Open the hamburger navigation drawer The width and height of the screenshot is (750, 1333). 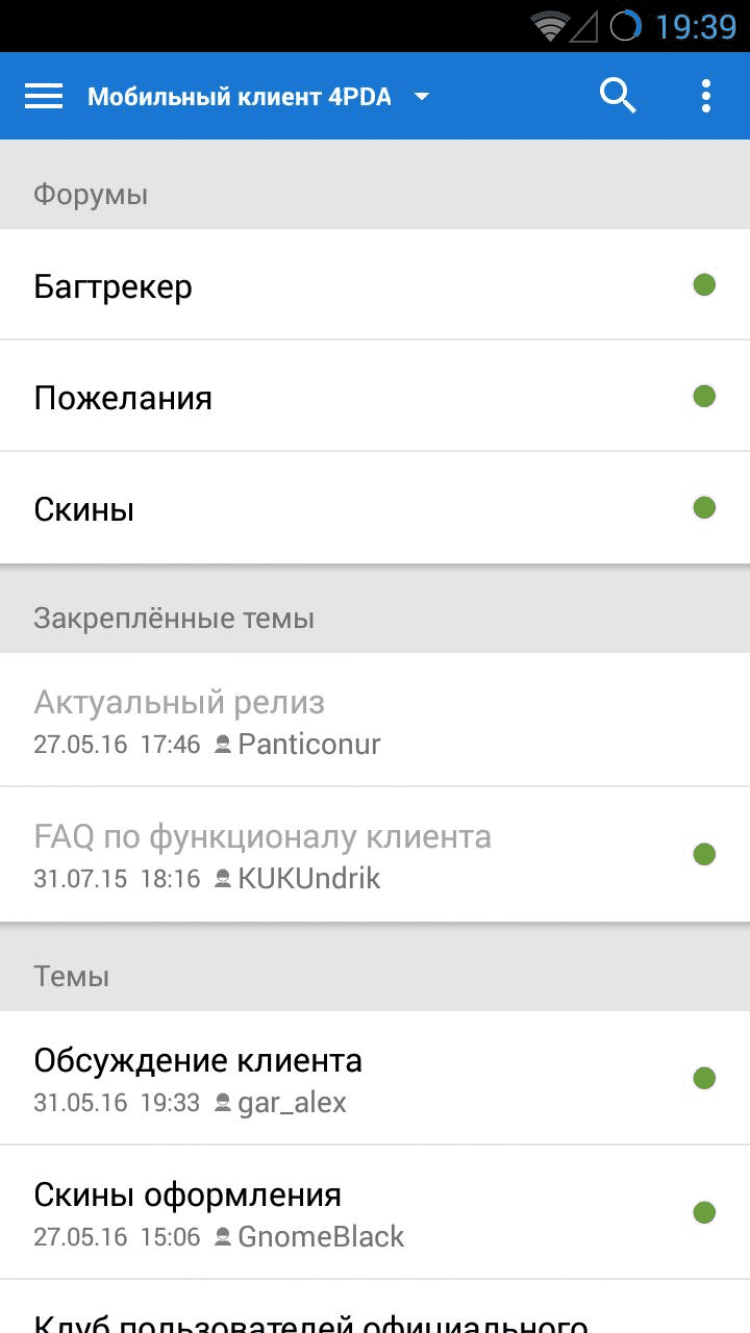click(43, 96)
